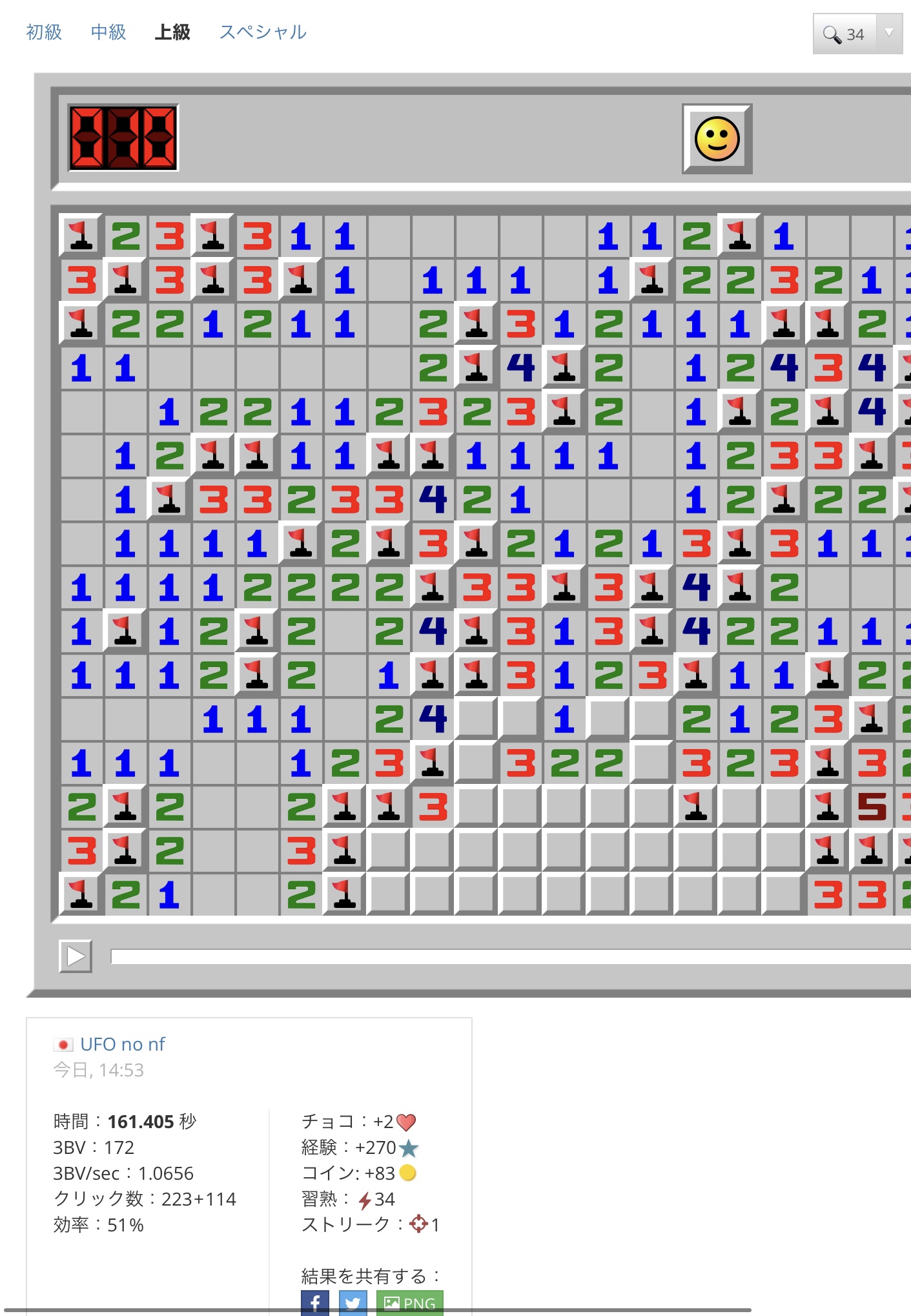Tap the smiley face to restart game

717,139
